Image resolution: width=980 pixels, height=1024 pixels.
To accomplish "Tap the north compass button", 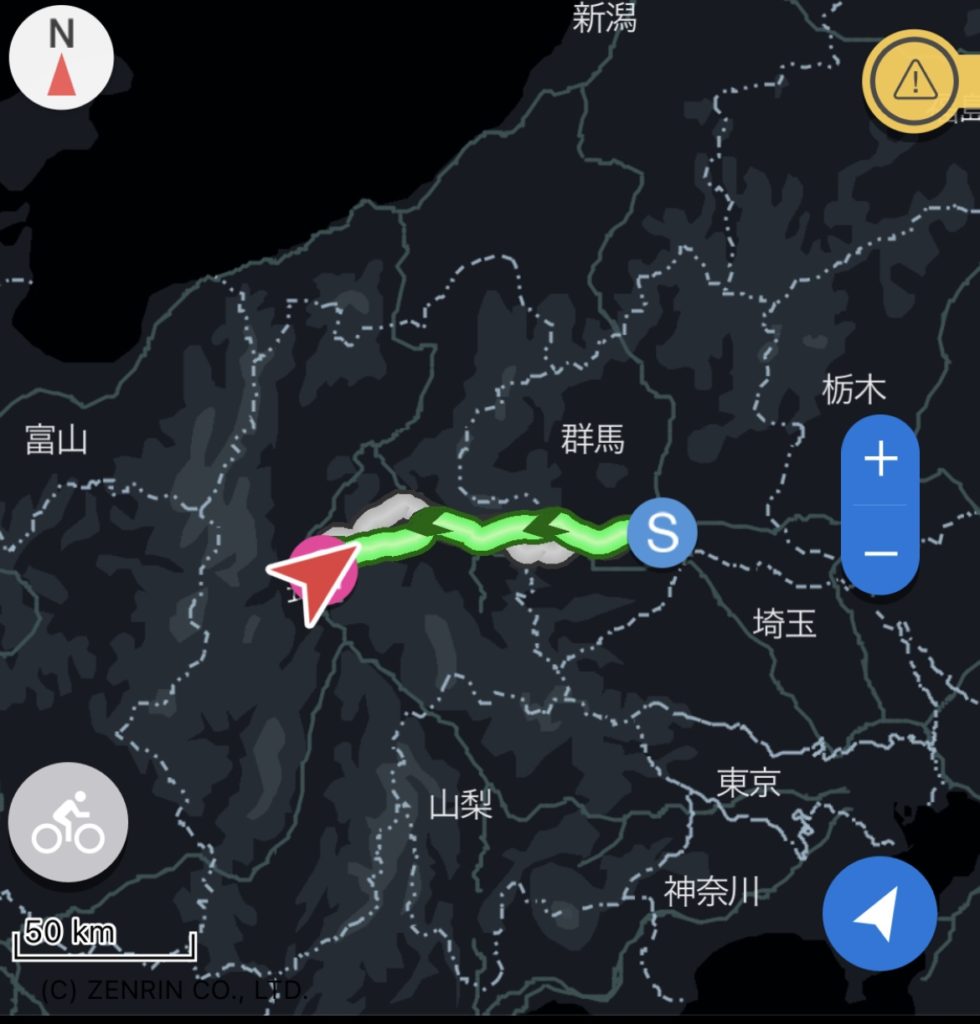I will [x=61, y=61].
